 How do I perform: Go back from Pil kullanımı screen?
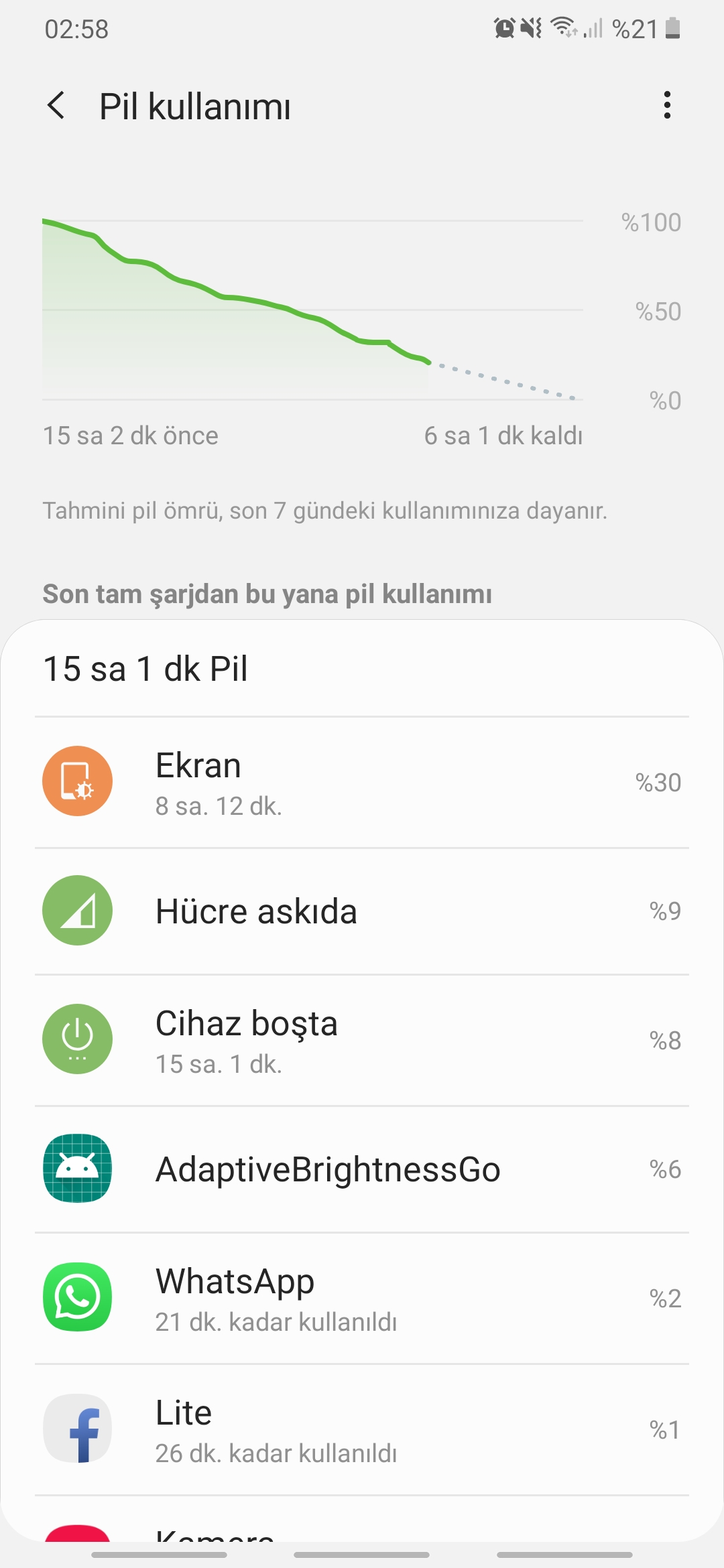(x=57, y=106)
